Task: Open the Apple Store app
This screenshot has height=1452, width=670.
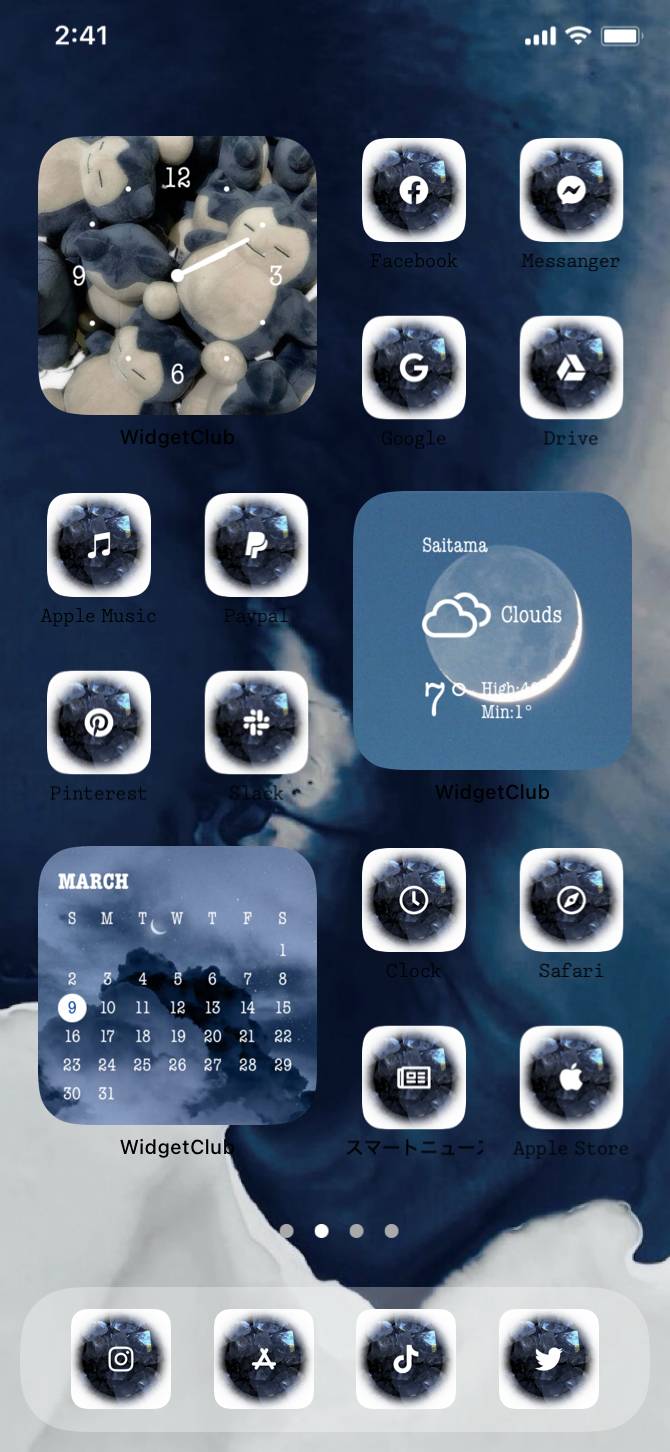Action: (571, 1078)
